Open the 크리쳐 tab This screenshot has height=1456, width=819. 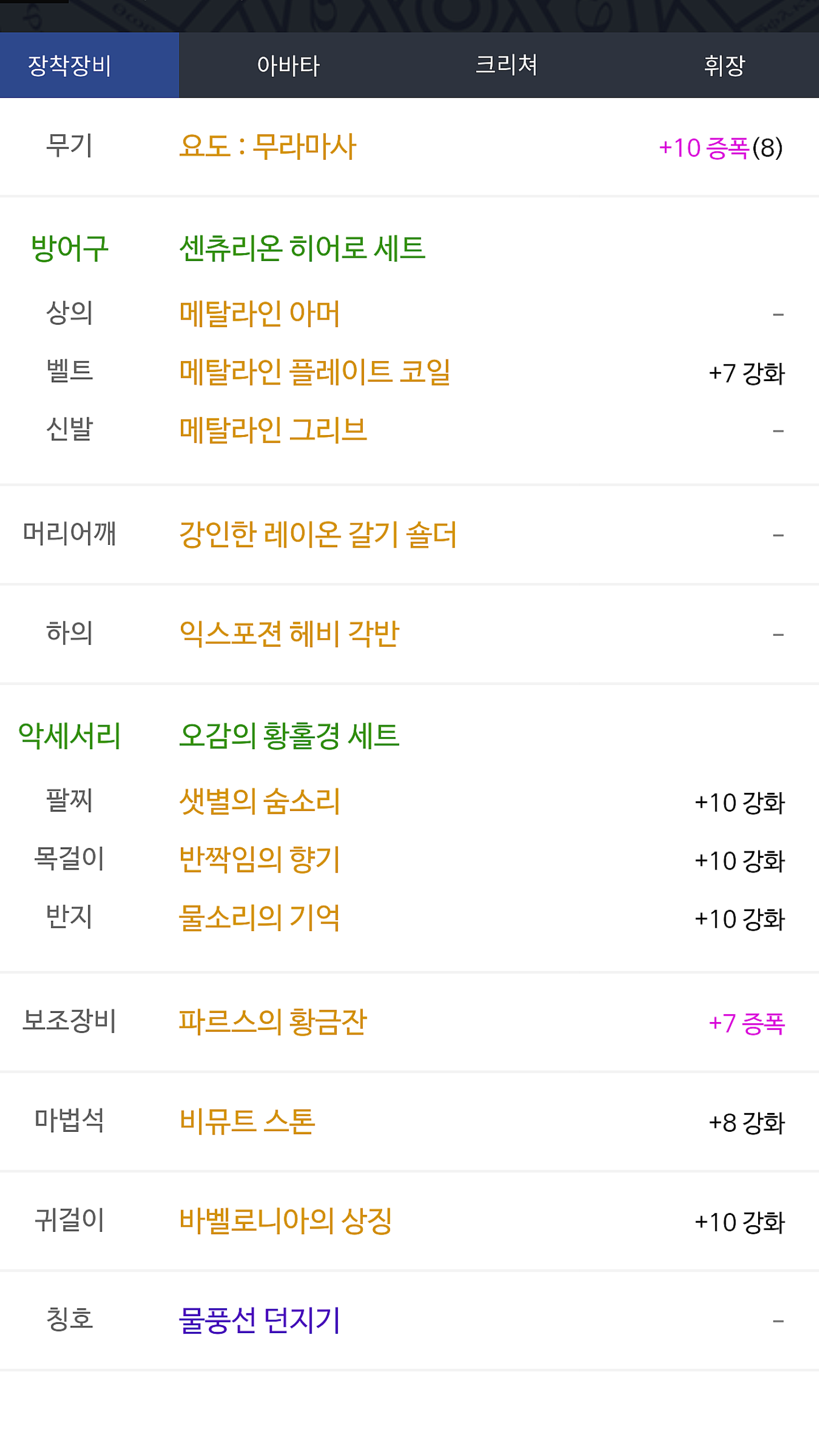[x=506, y=65]
